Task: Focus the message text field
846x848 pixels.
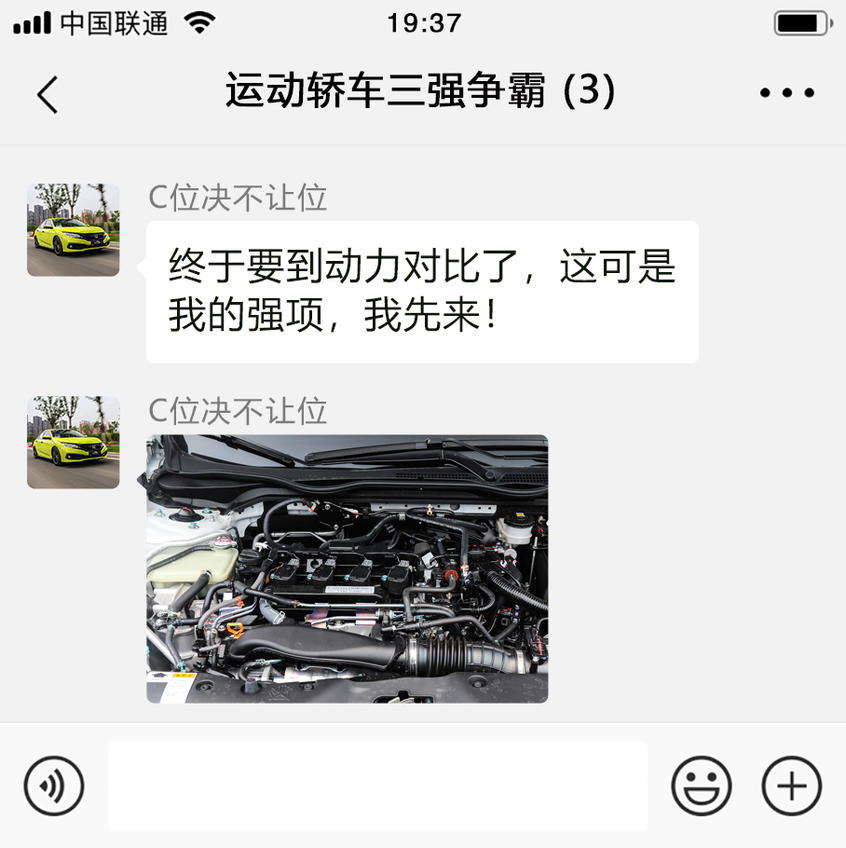Action: pyautogui.click(x=377, y=786)
